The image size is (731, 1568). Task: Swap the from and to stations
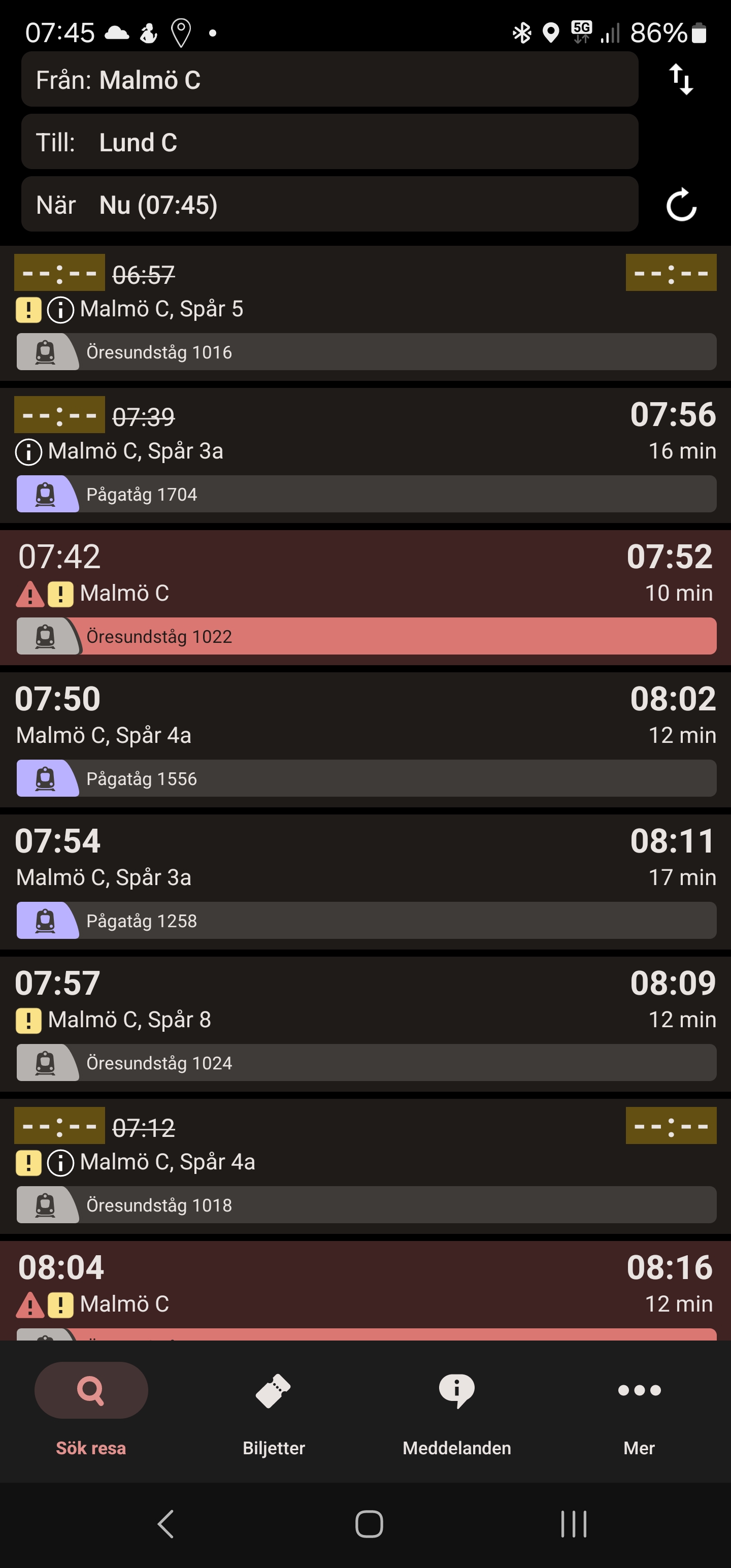coord(680,80)
